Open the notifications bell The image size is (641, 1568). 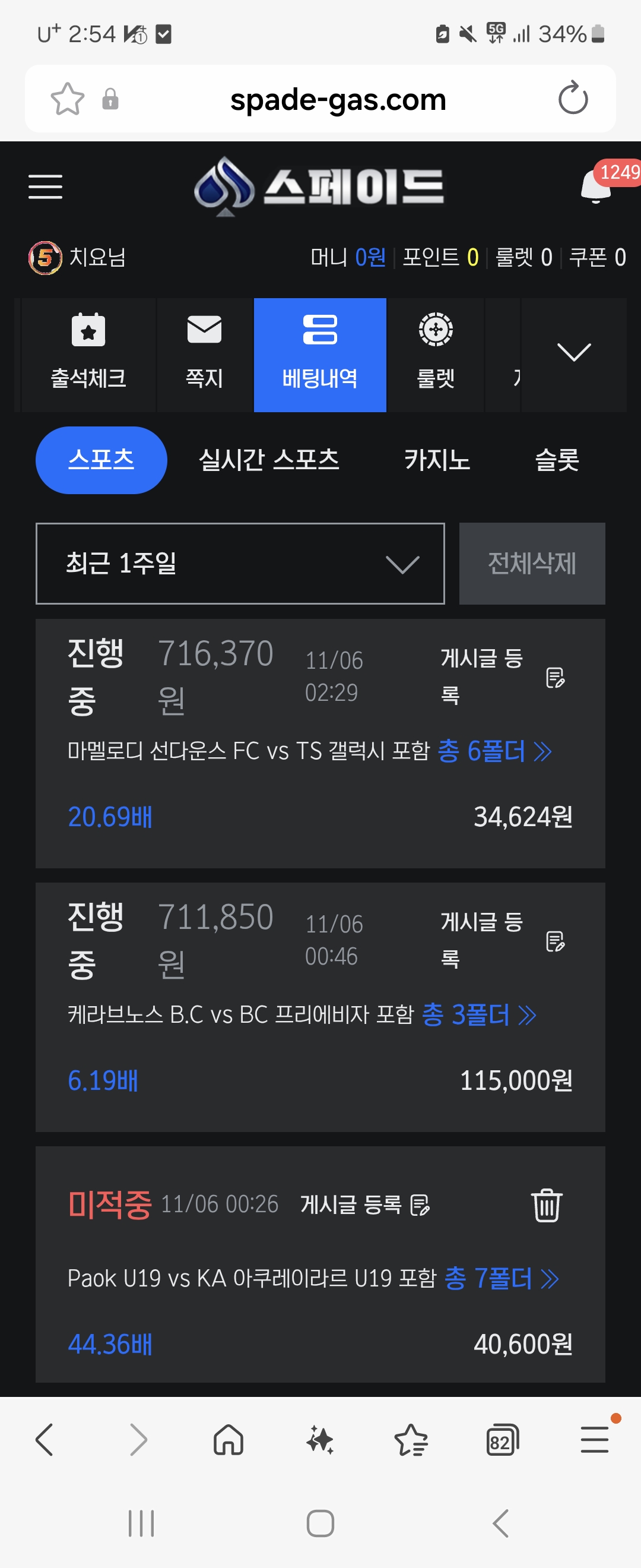(596, 187)
